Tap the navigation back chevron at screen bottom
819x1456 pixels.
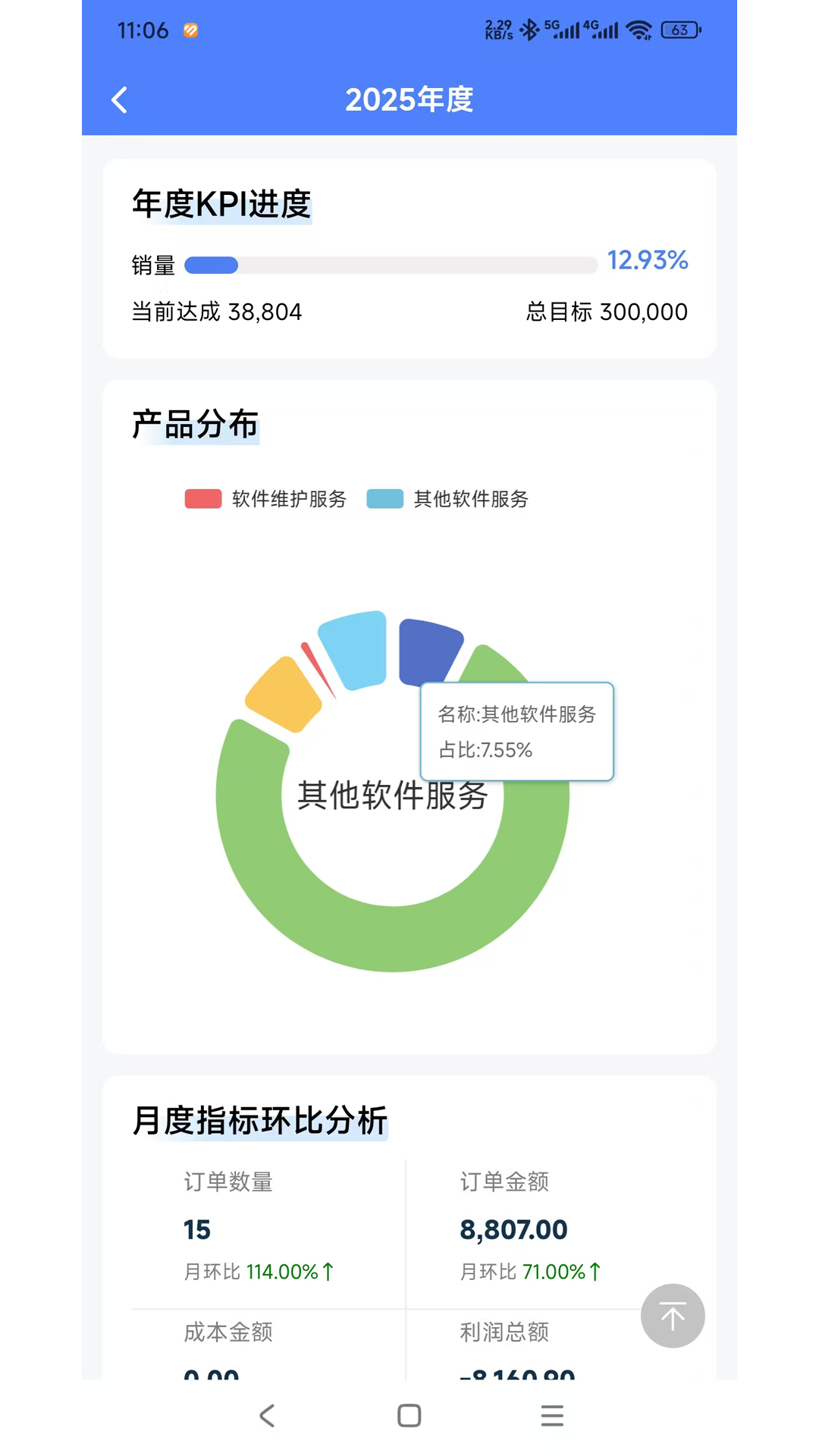pos(267,1415)
